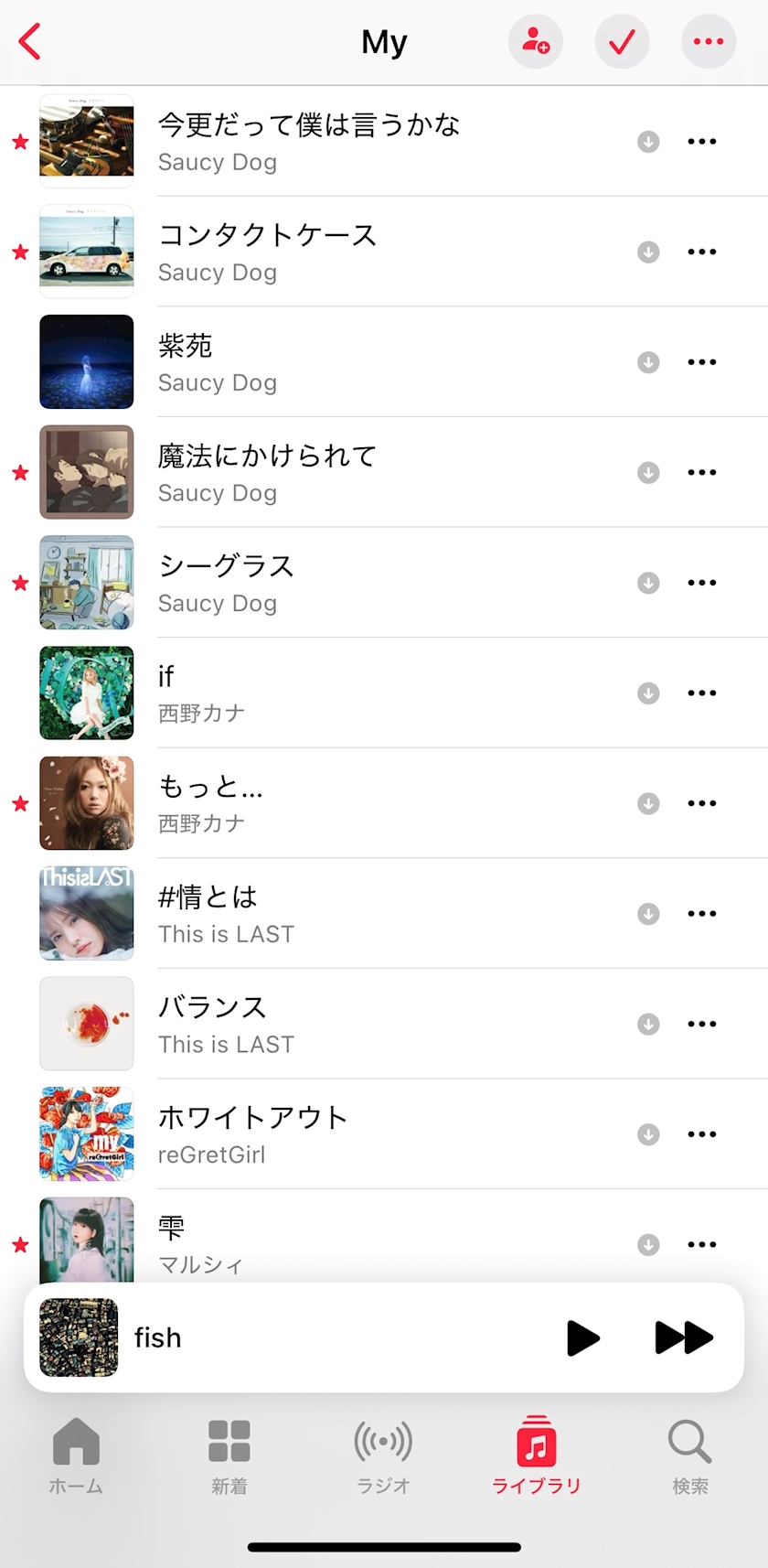Download the song #情とは
The image size is (768, 1568).
648,914
